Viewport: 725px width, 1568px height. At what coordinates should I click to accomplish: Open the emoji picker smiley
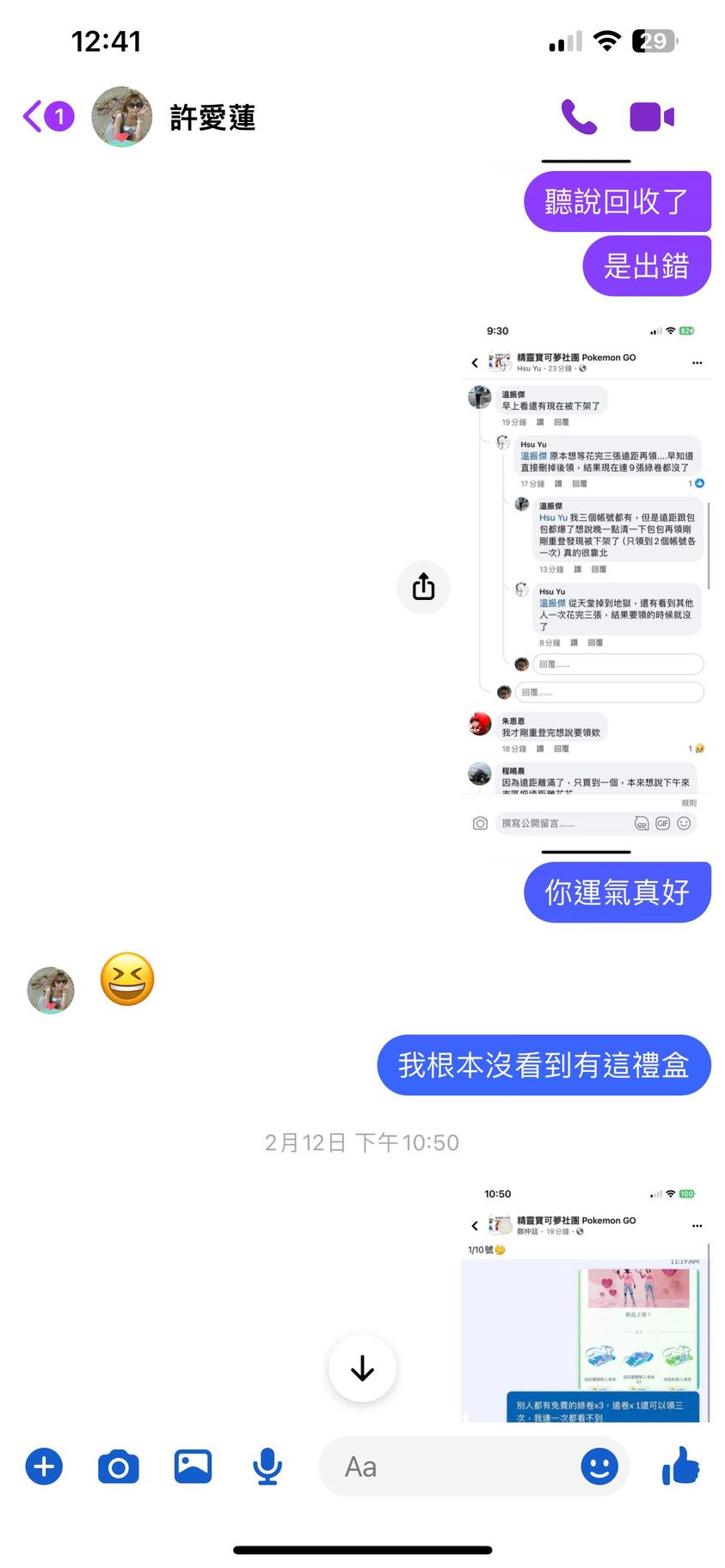click(x=599, y=1467)
